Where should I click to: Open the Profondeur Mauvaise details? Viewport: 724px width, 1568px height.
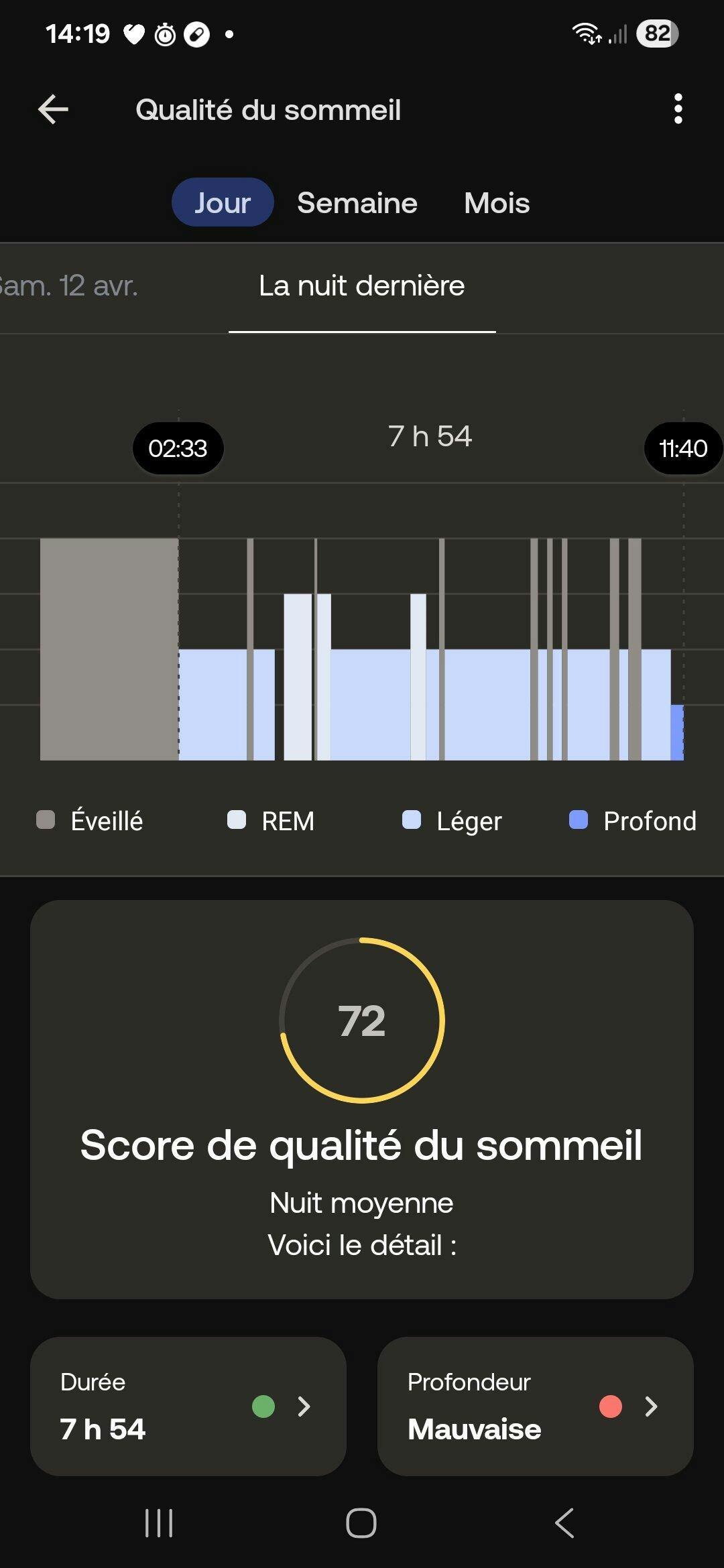click(x=535, y=1406)
